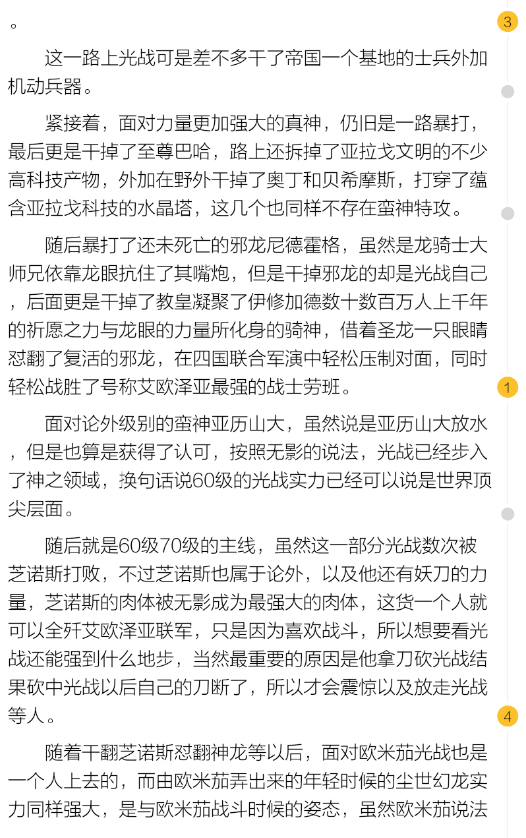
Task: Tap the gray comment dot beside 机动兵器 paragraph
Action: [507, 92]
